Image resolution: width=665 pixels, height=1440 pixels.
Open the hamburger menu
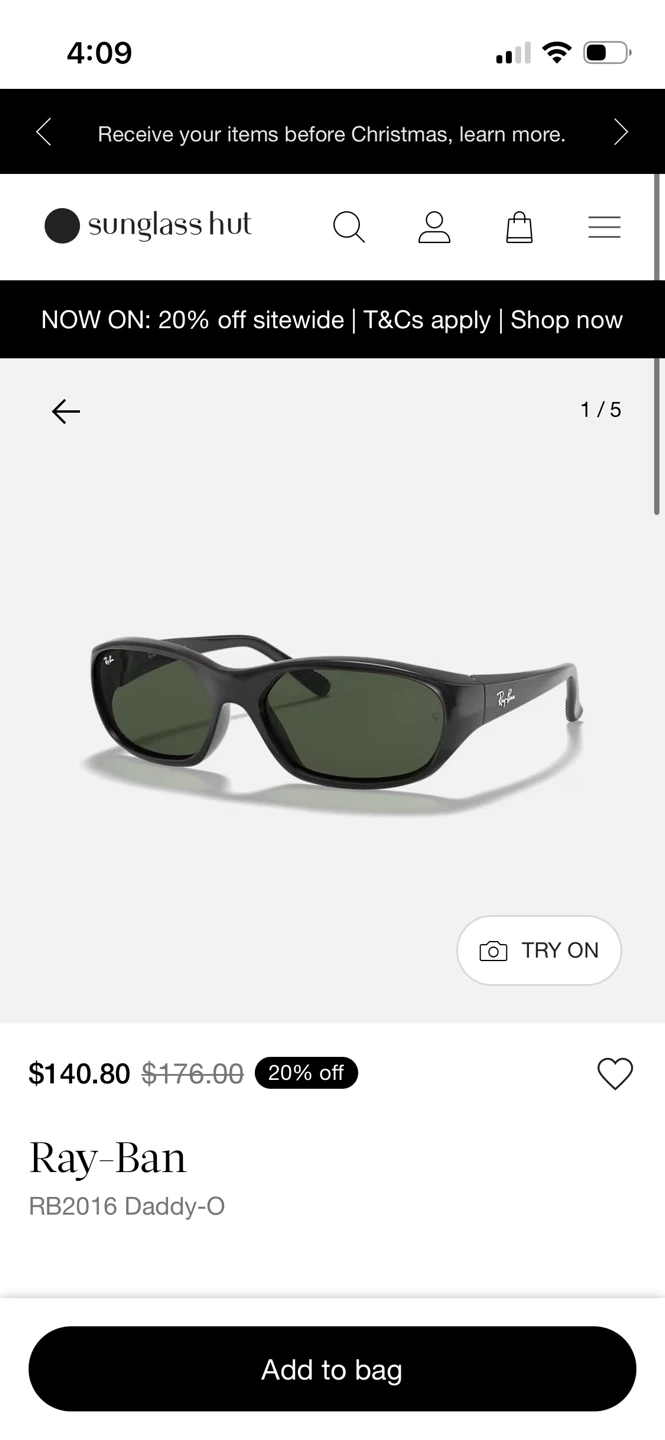click(604, 227)
